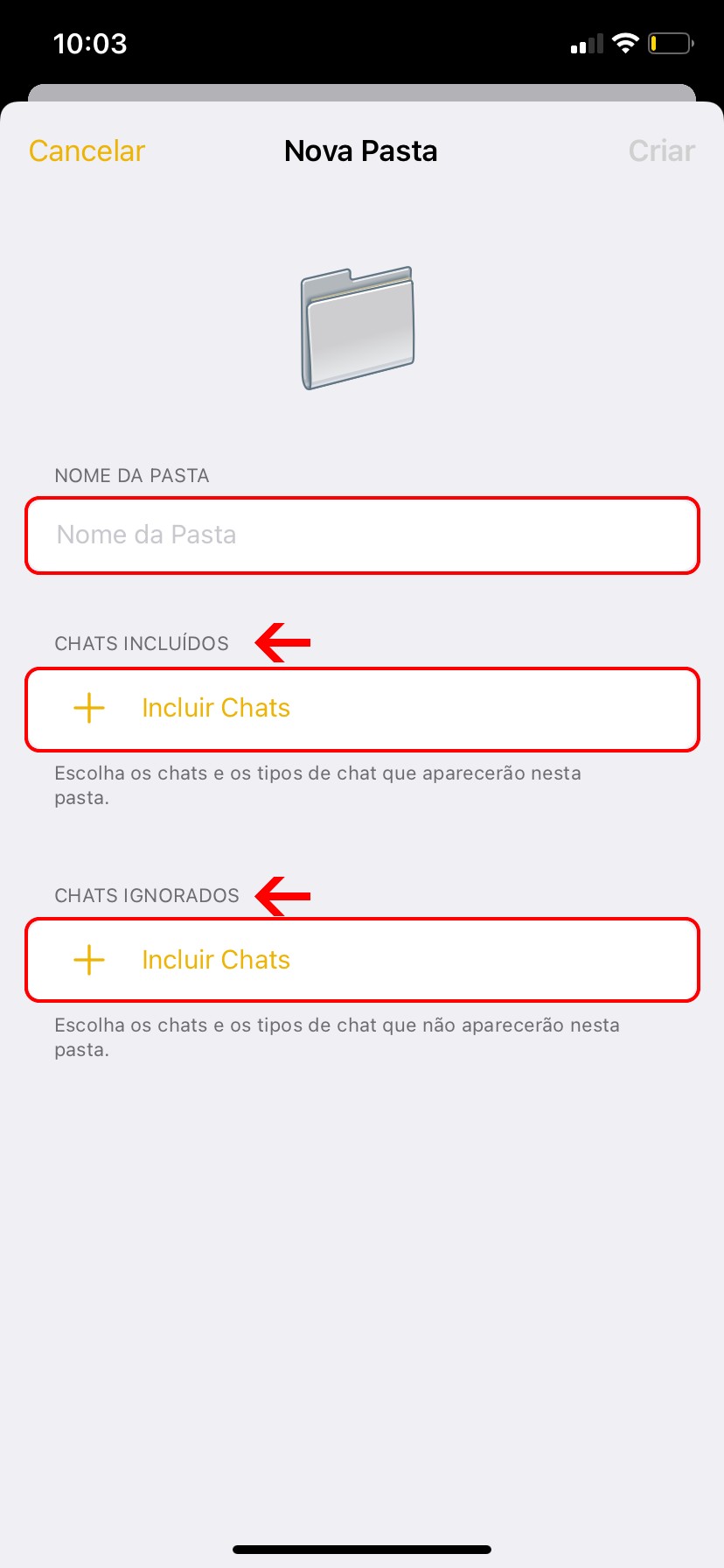This screenshot has height=1568, width=724.
Task: Tap Criar to create the folder
Action: [x=661, y=150]
